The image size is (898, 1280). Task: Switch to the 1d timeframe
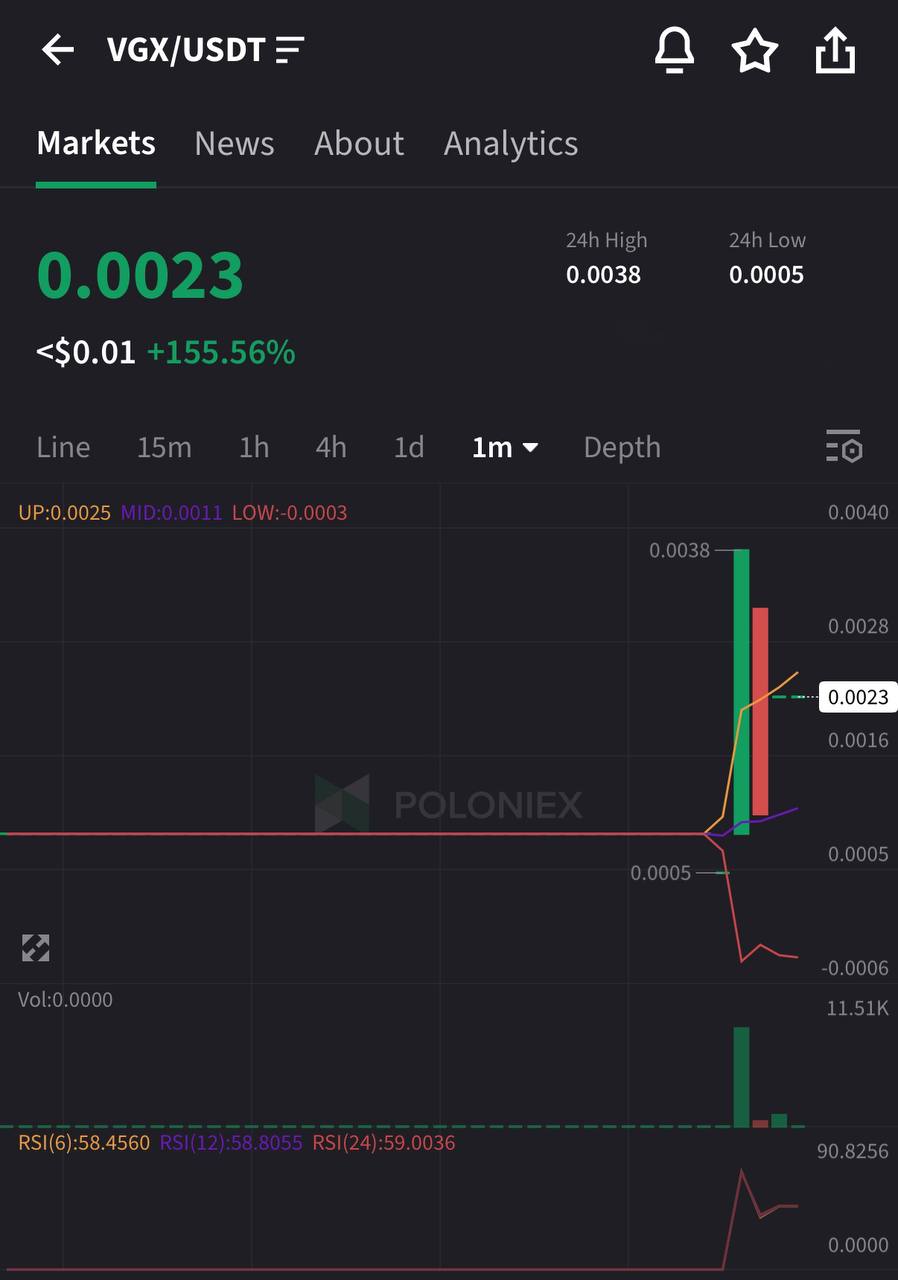(409, 447)
